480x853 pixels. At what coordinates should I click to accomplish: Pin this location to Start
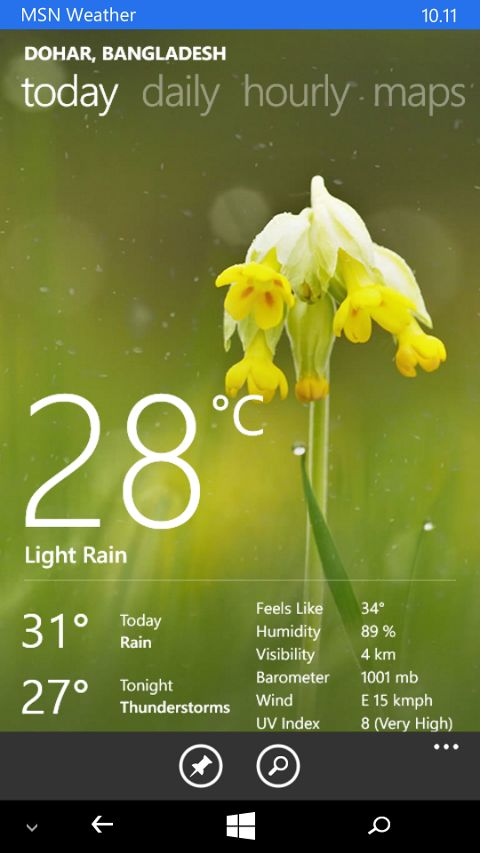(201, 766)
